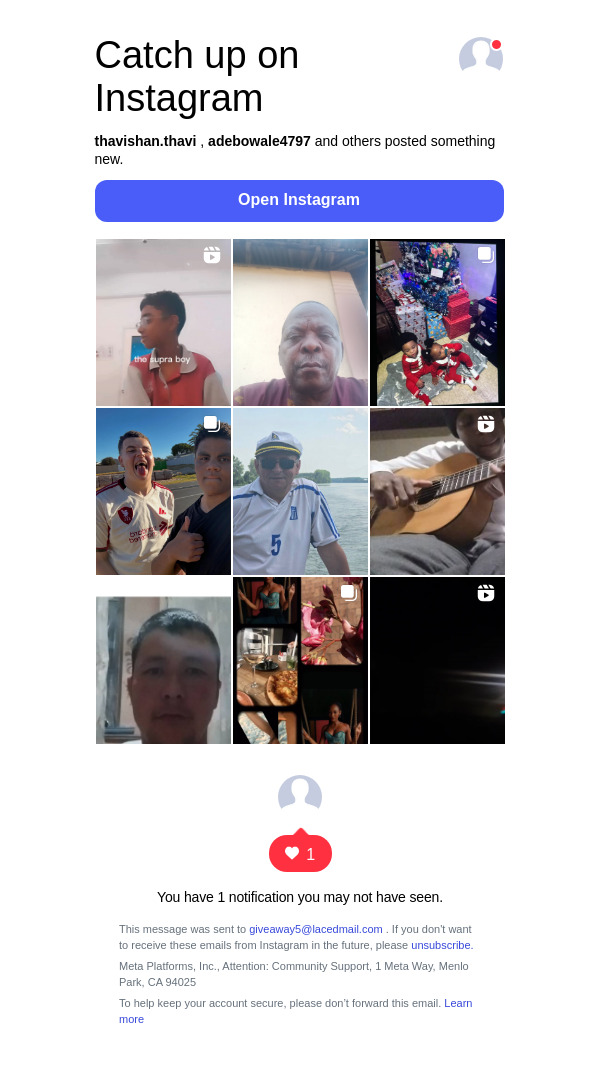Open the giveaway5@lacedmail.com email link
600x1070 pixels.
click(x=315, y=929)
